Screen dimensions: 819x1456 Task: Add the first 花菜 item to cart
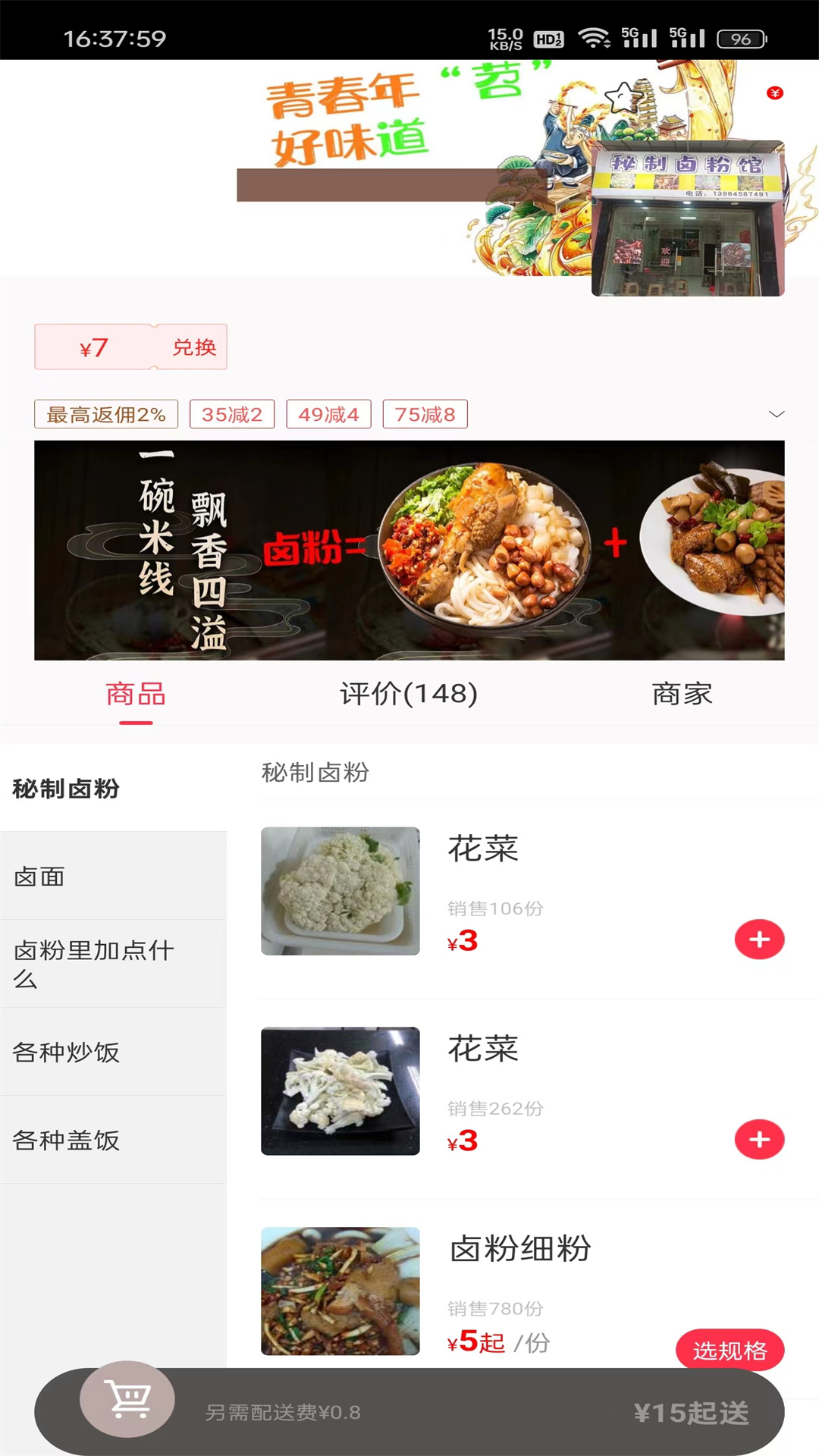click(759, 939)
